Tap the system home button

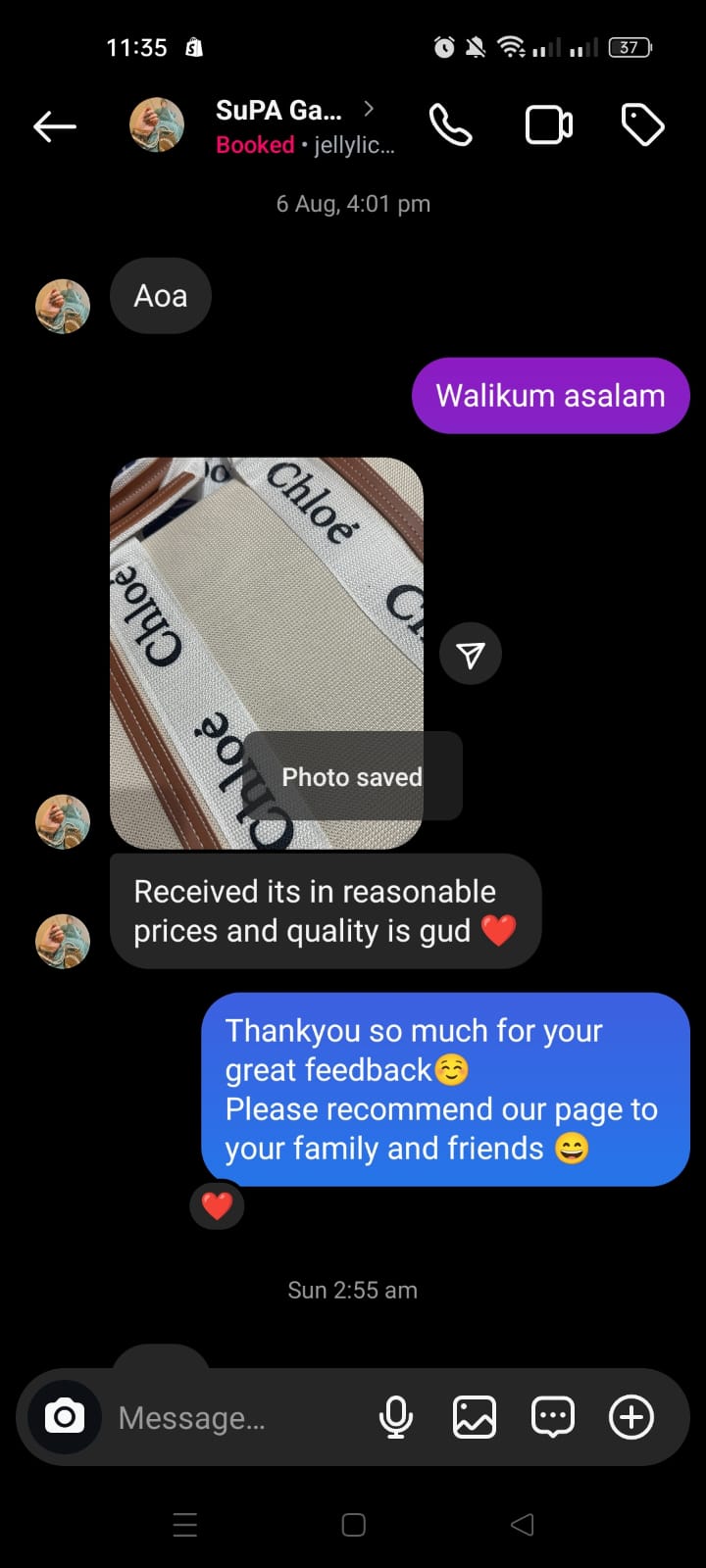click(354, 1525)
